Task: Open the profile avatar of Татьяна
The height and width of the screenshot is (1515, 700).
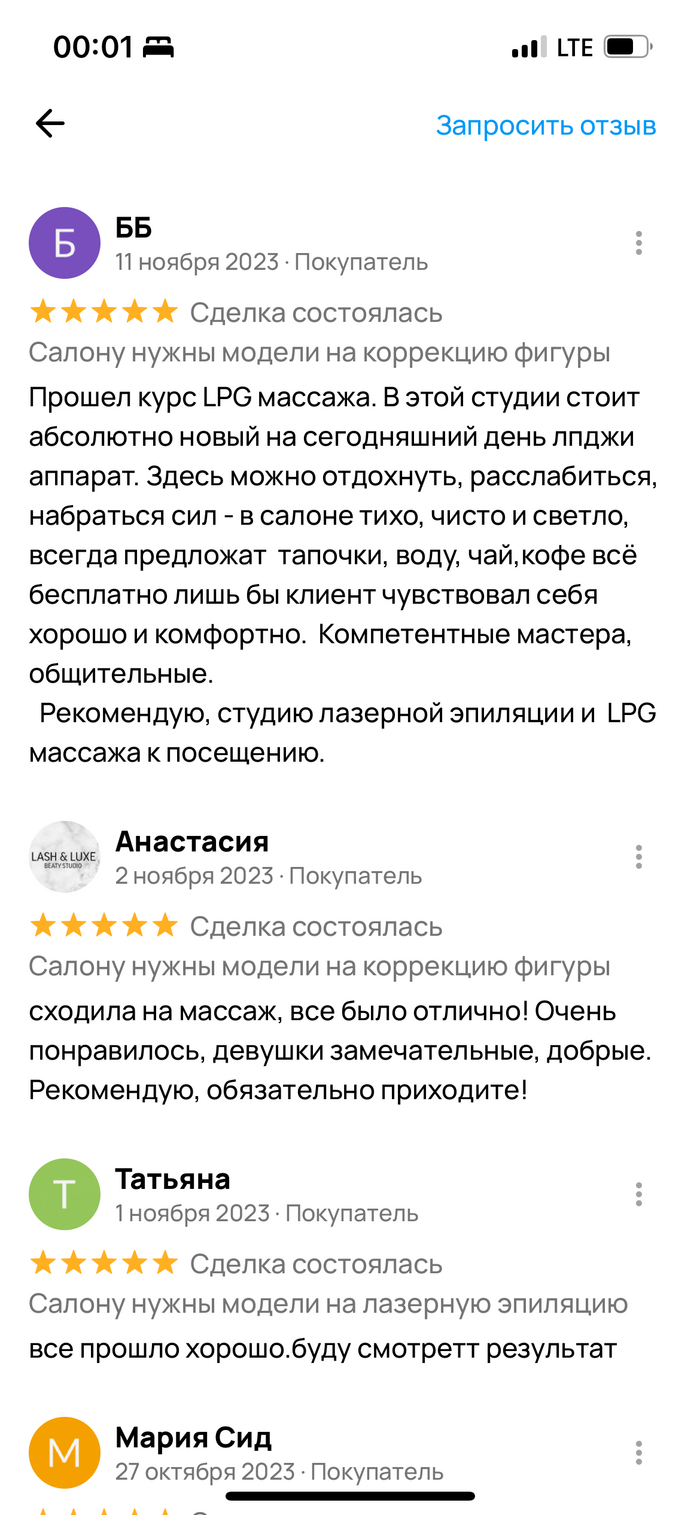Action: tap(65, 1194)
